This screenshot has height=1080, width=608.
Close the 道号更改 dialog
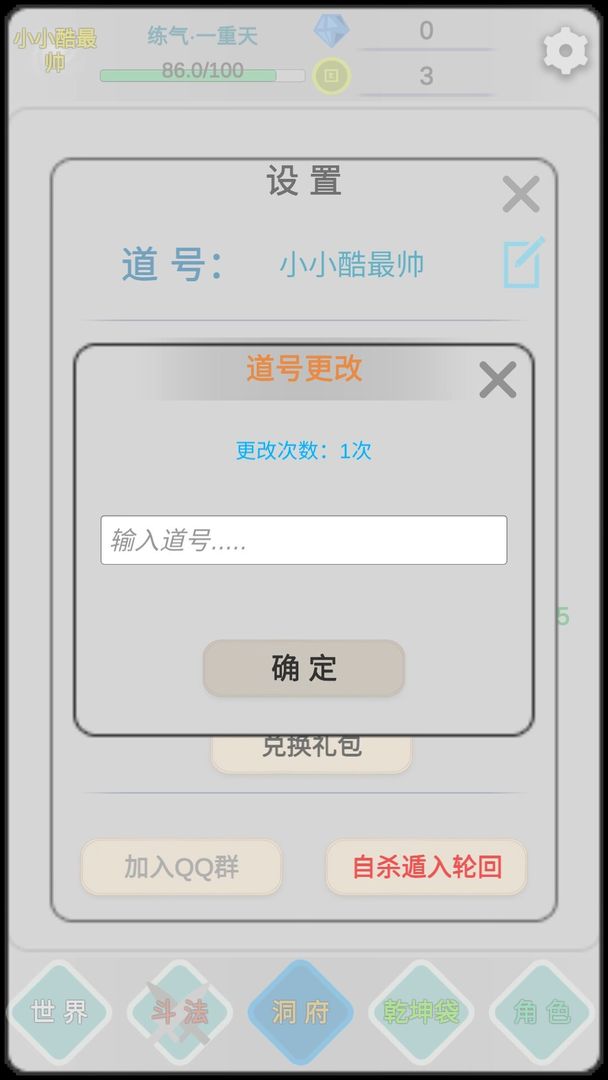tap(497, 380)
